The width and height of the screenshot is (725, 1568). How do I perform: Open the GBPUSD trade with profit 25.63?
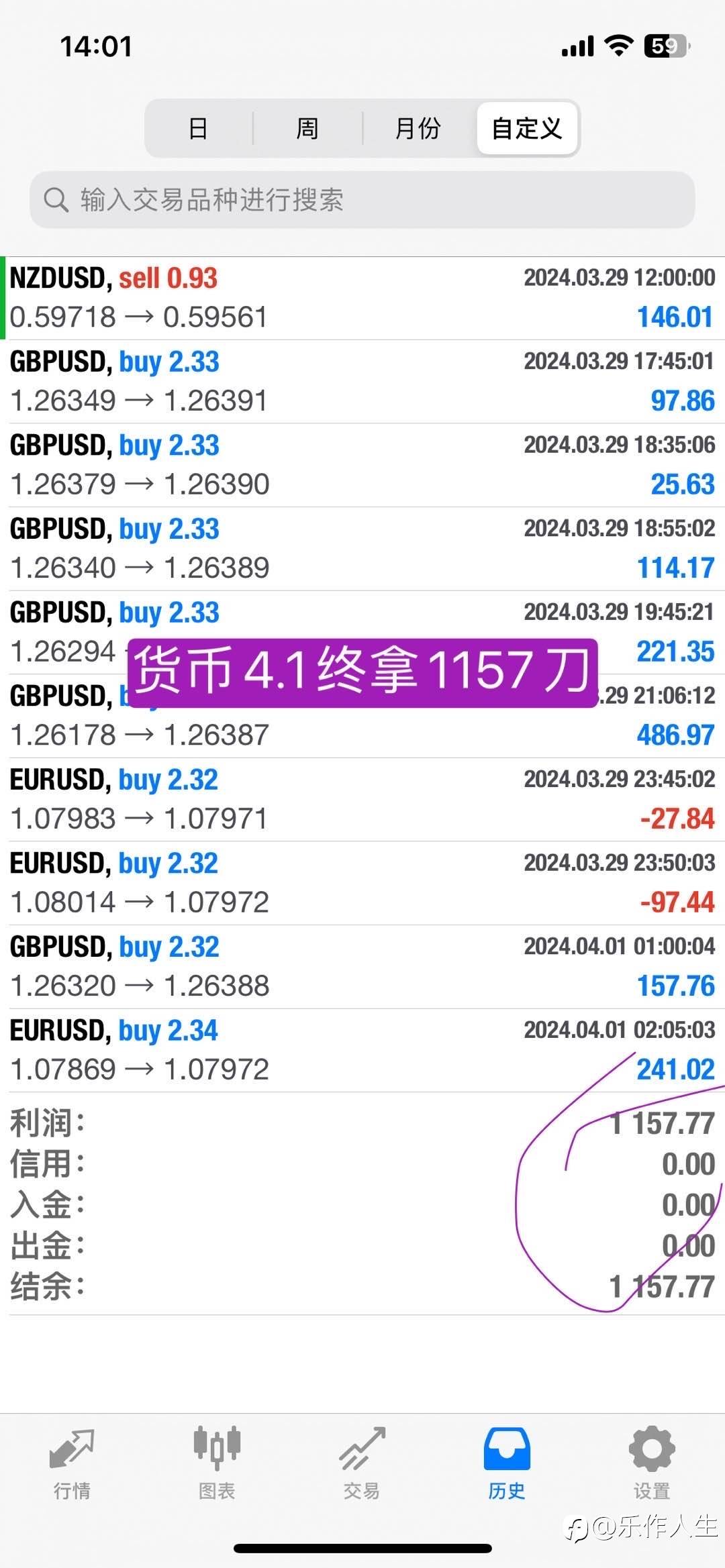click(x=362, y=465)
